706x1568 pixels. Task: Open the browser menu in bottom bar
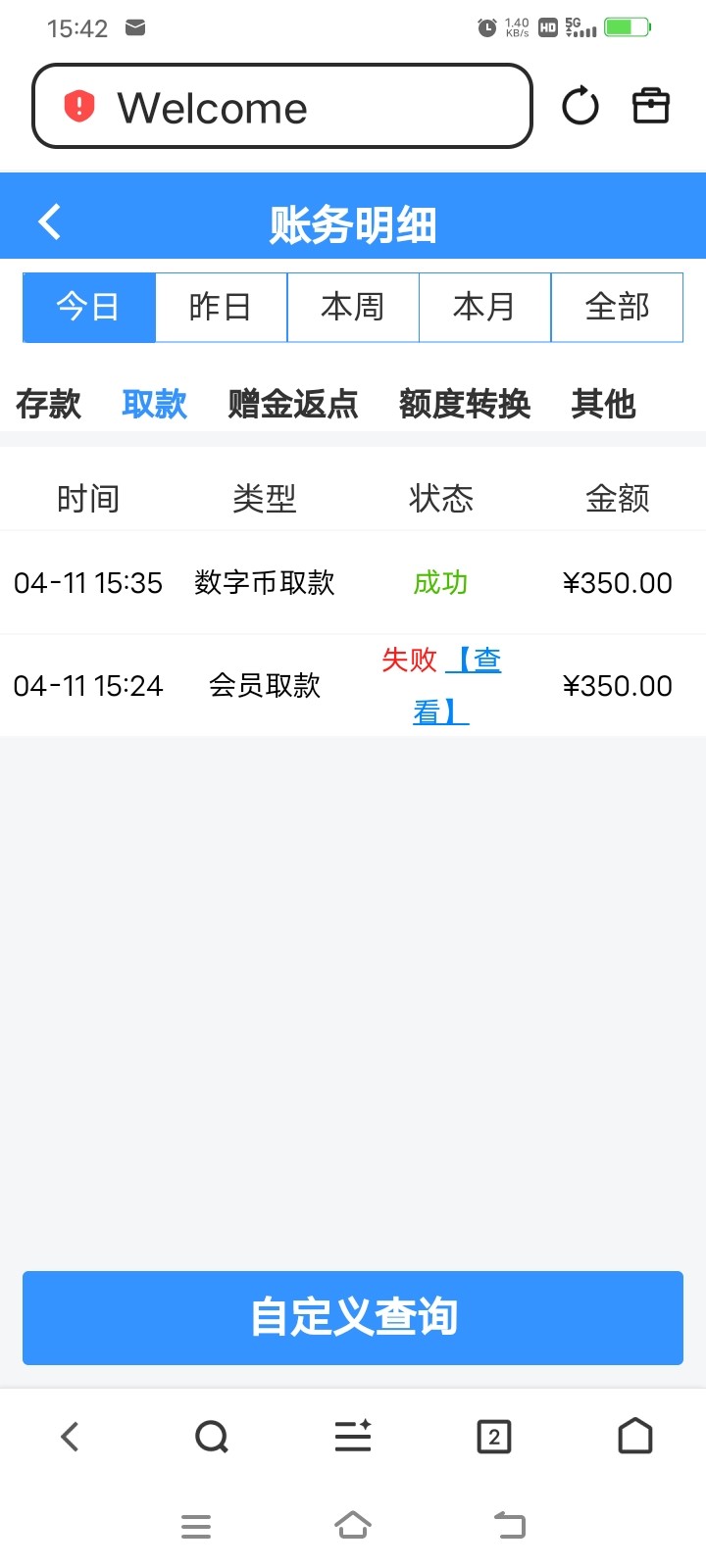(x=353, y=1437)
